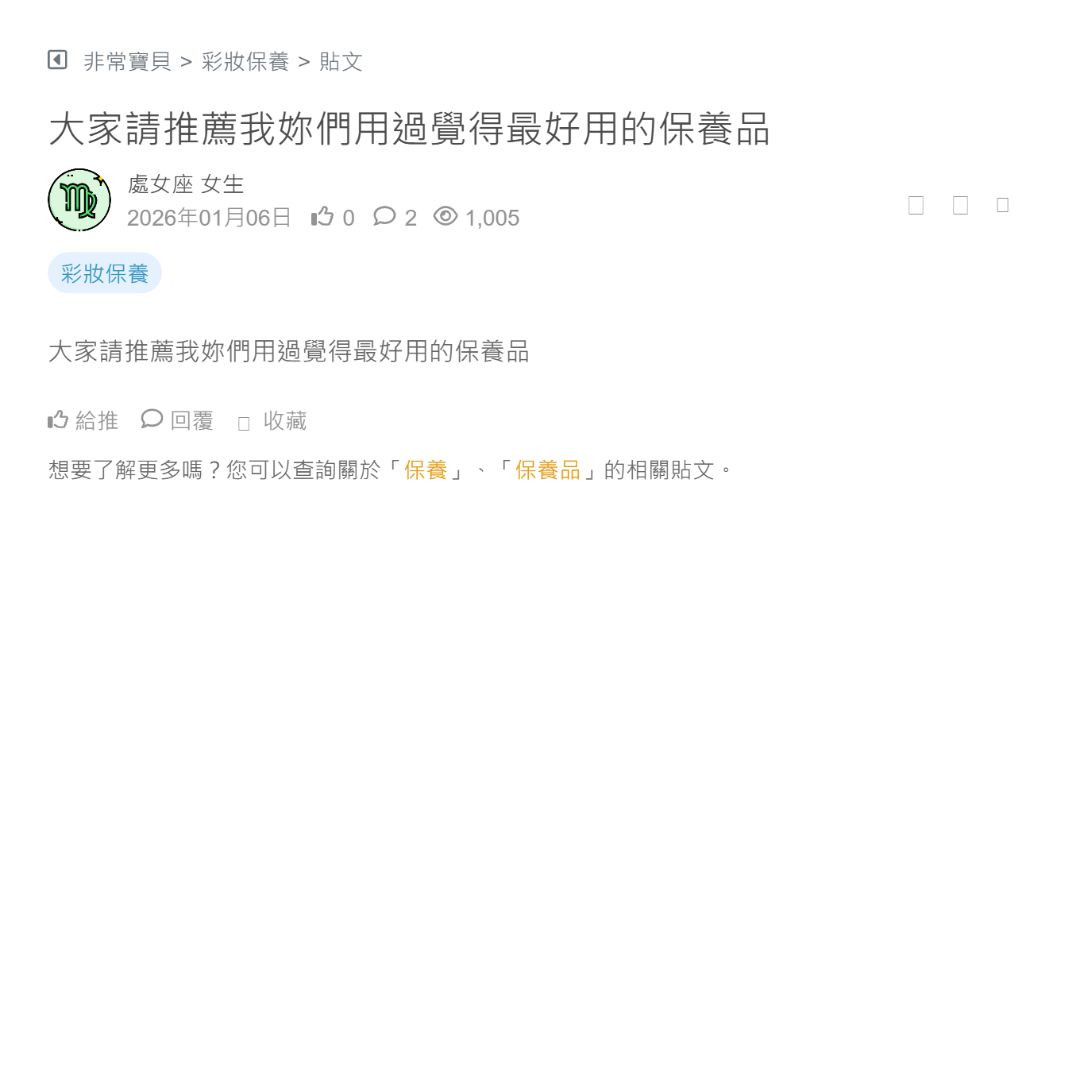
Task: Save the post with 收藏
Action: [273, 422]
